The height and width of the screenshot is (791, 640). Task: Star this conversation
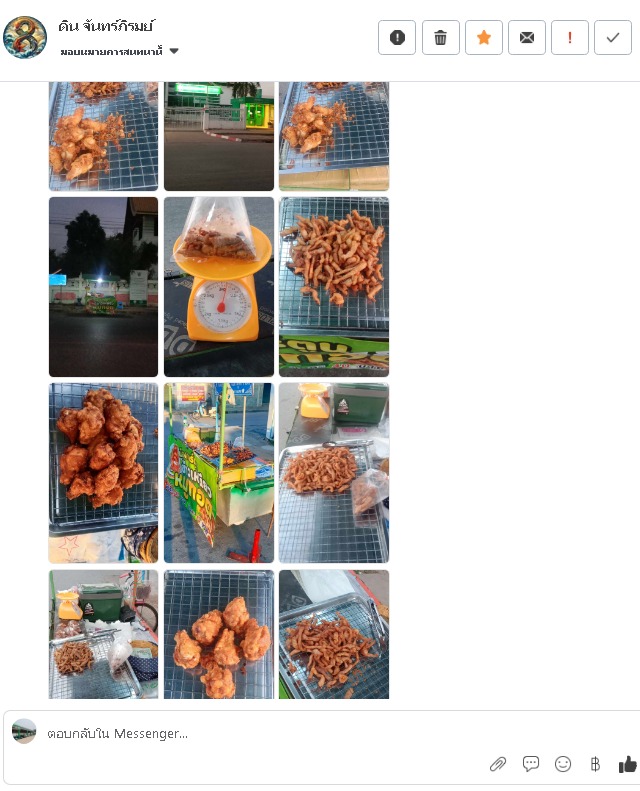tap(484, 38)
